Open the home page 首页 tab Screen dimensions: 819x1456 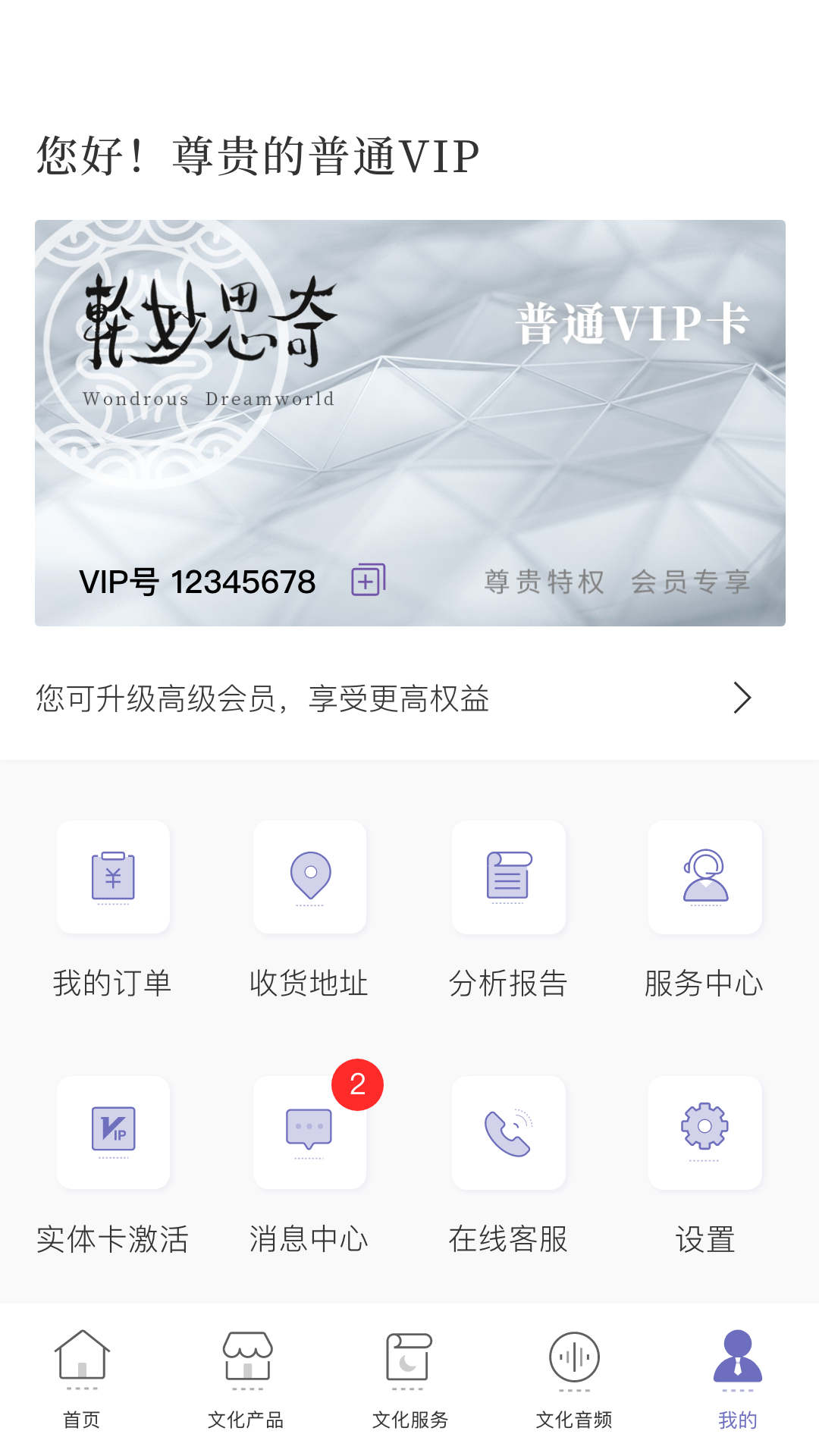[x=82, y=1388]
